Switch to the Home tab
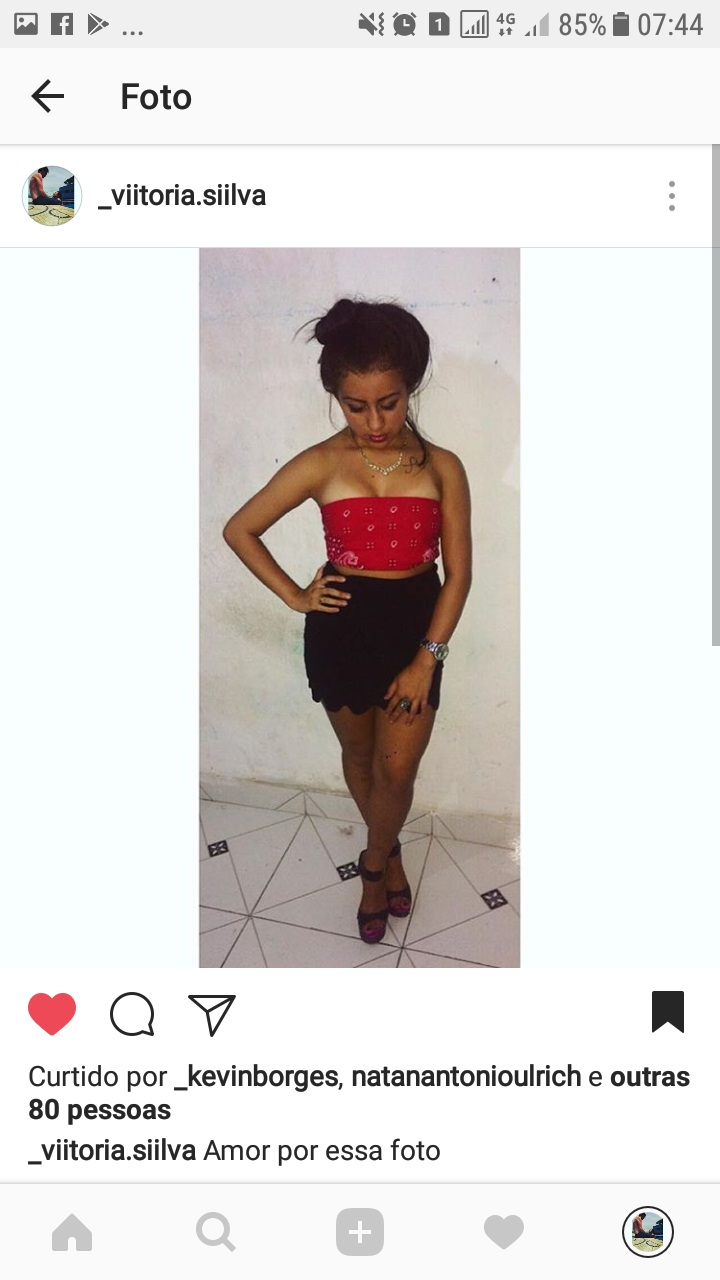 click(72, 1232)
